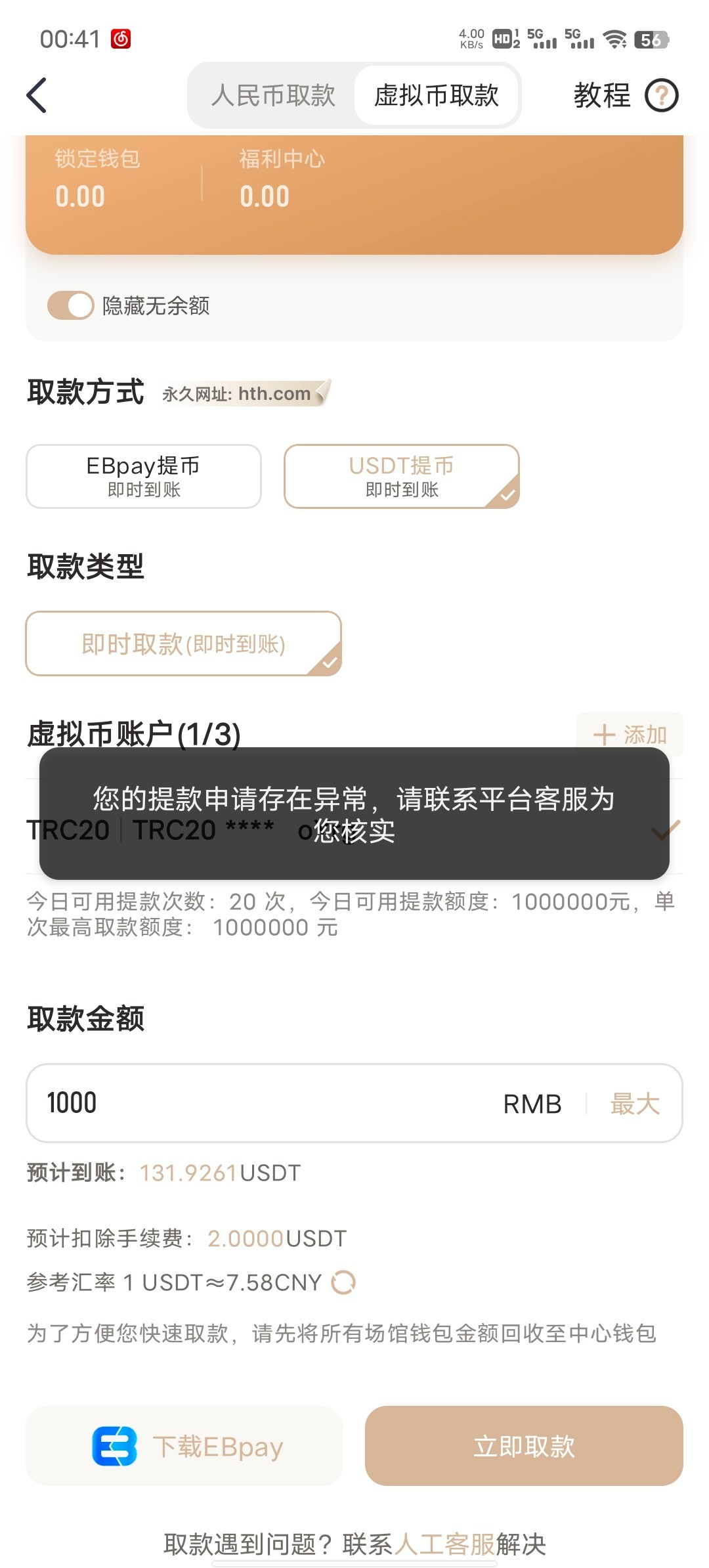Go back using the top-left arrow
The height and width of the screenshot is (1568, 709).
(x=37, y=96)
